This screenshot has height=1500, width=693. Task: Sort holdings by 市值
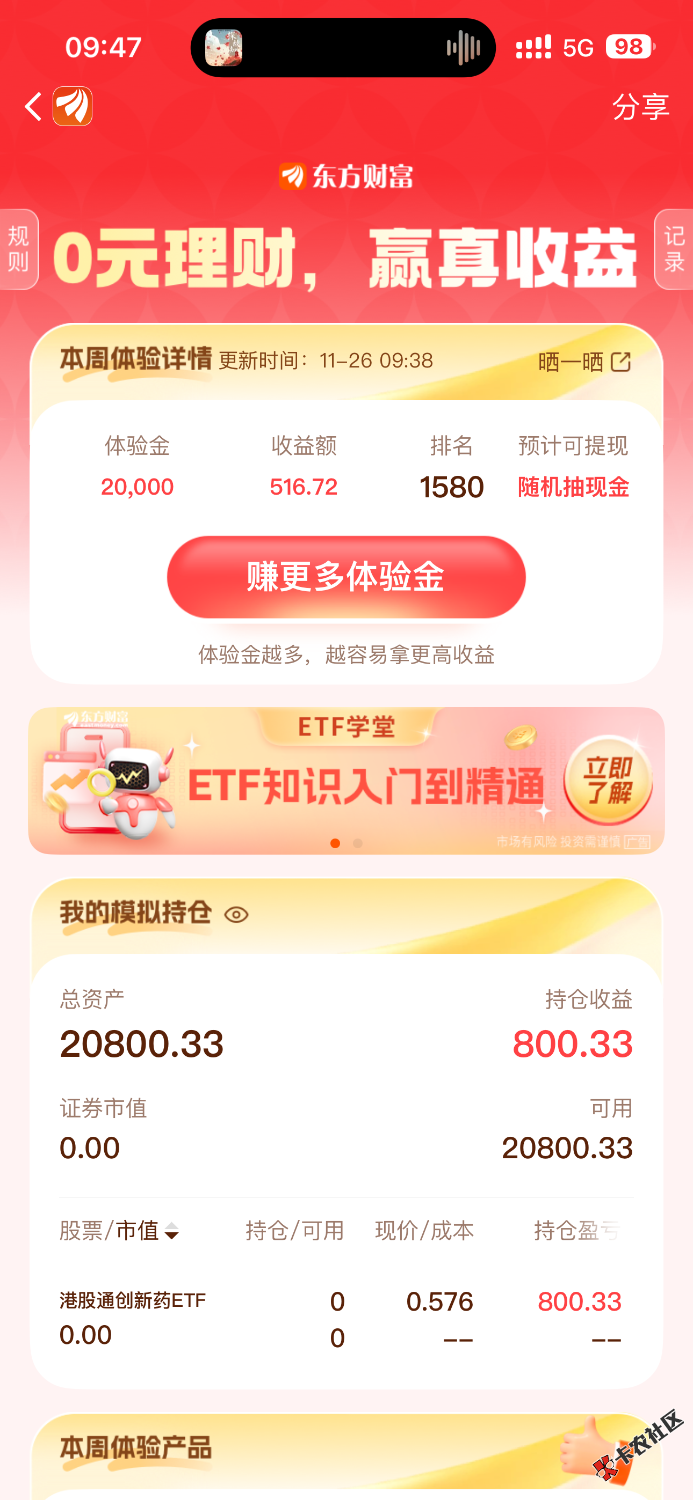148,1231
